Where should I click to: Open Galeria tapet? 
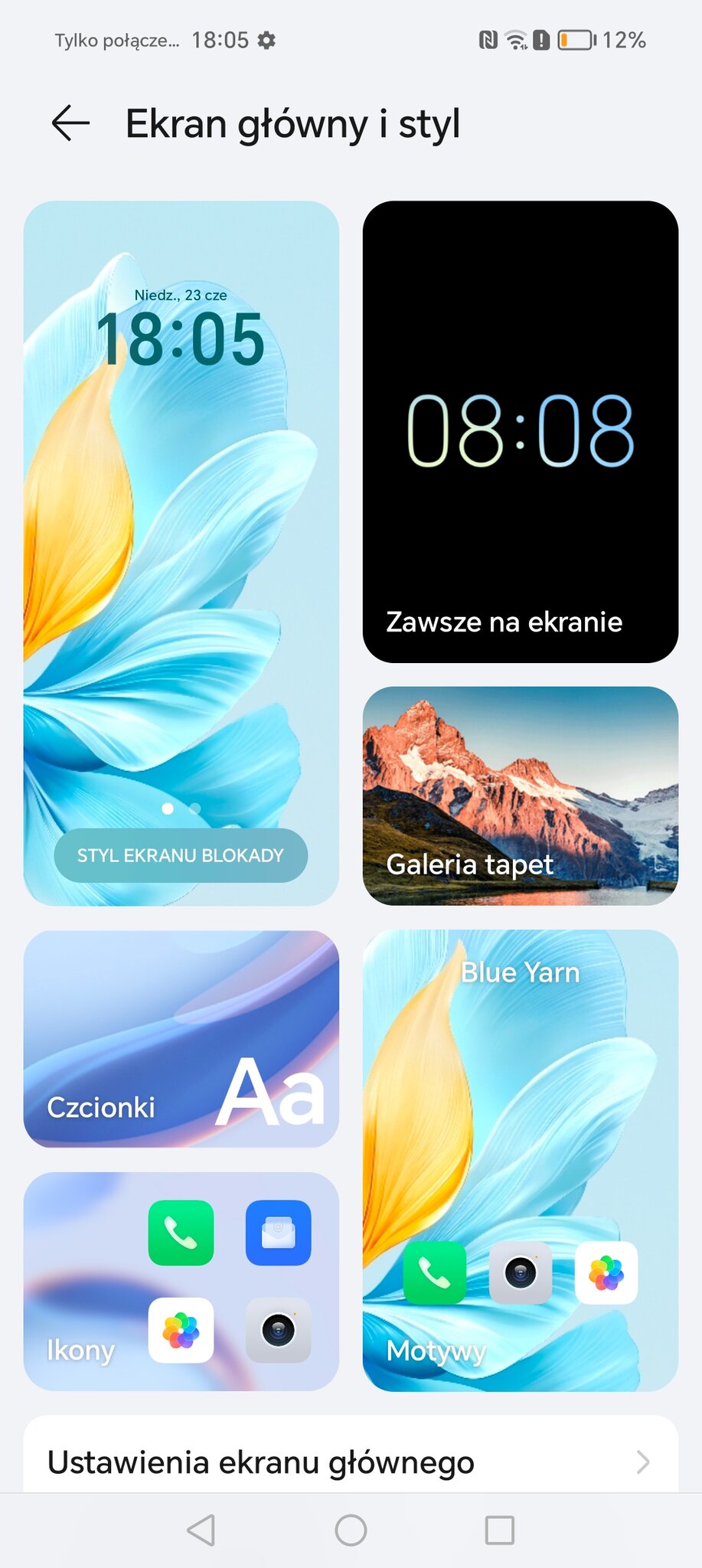(x=521, y=795)
